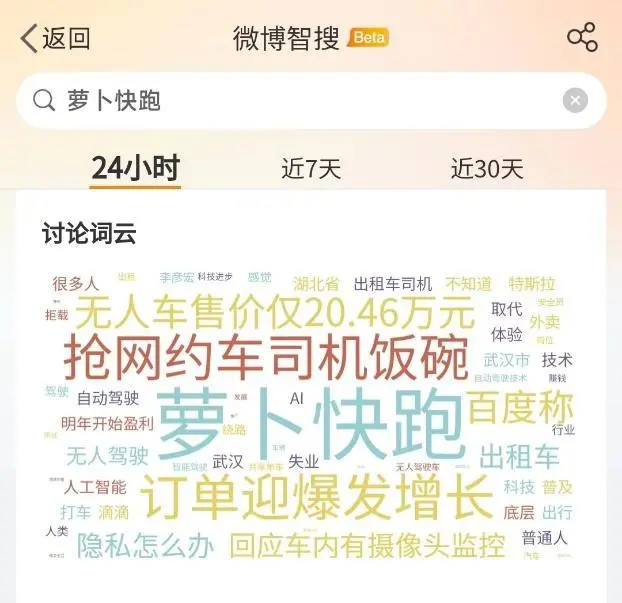
Task: Select the 24小时 tab
Action: 135,168
